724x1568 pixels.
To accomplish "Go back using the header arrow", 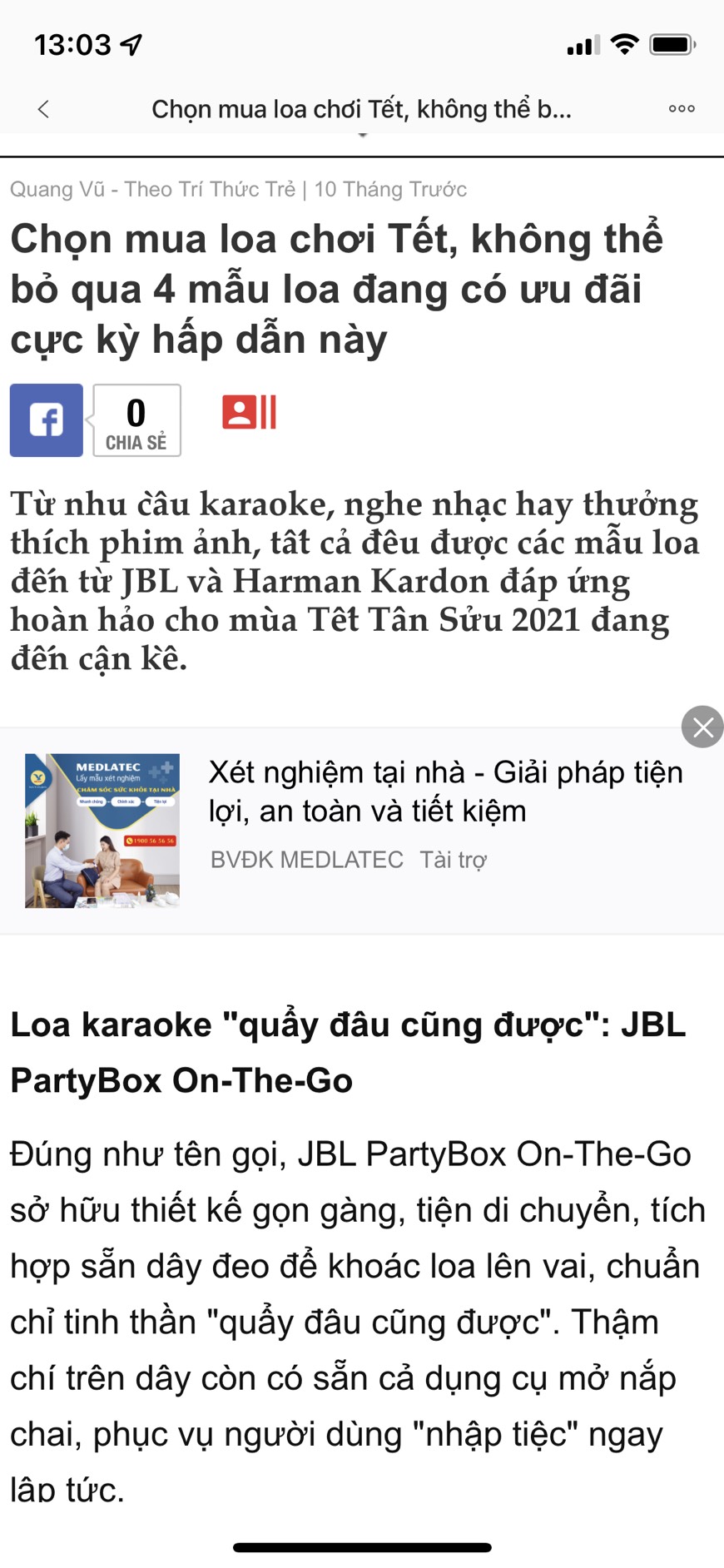I will coord(43,109).
